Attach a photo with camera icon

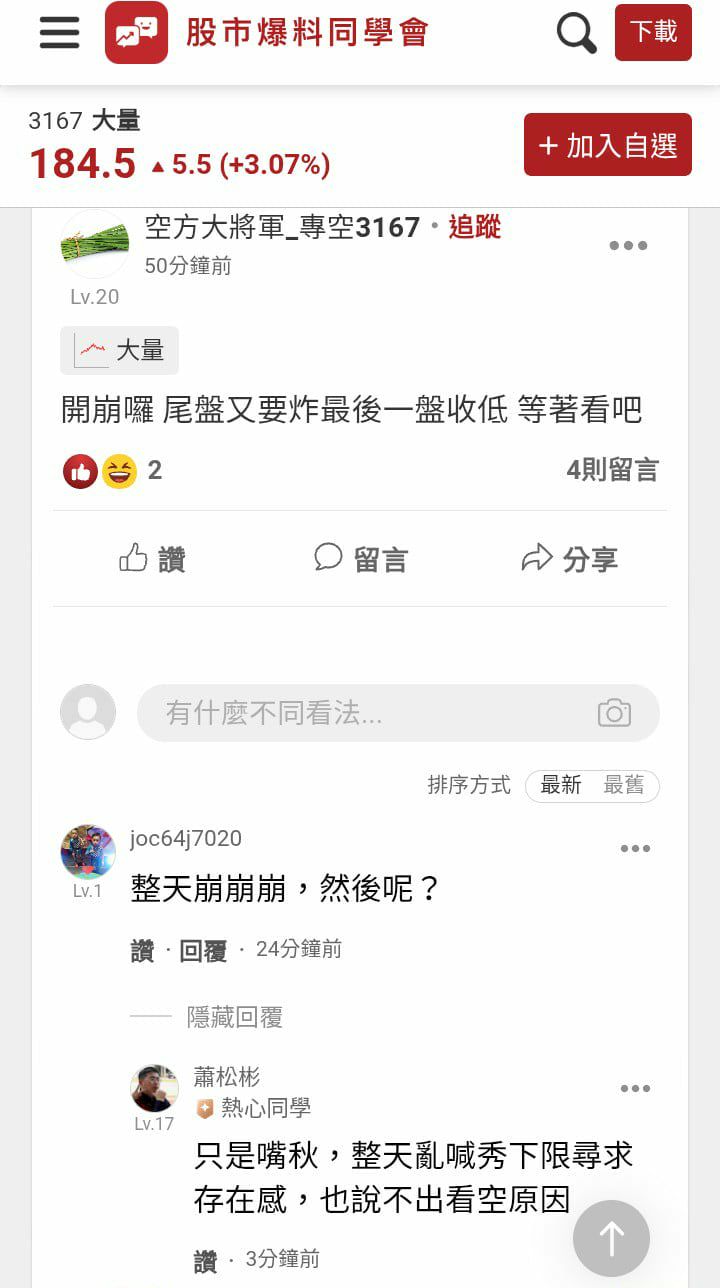[614, 713]
